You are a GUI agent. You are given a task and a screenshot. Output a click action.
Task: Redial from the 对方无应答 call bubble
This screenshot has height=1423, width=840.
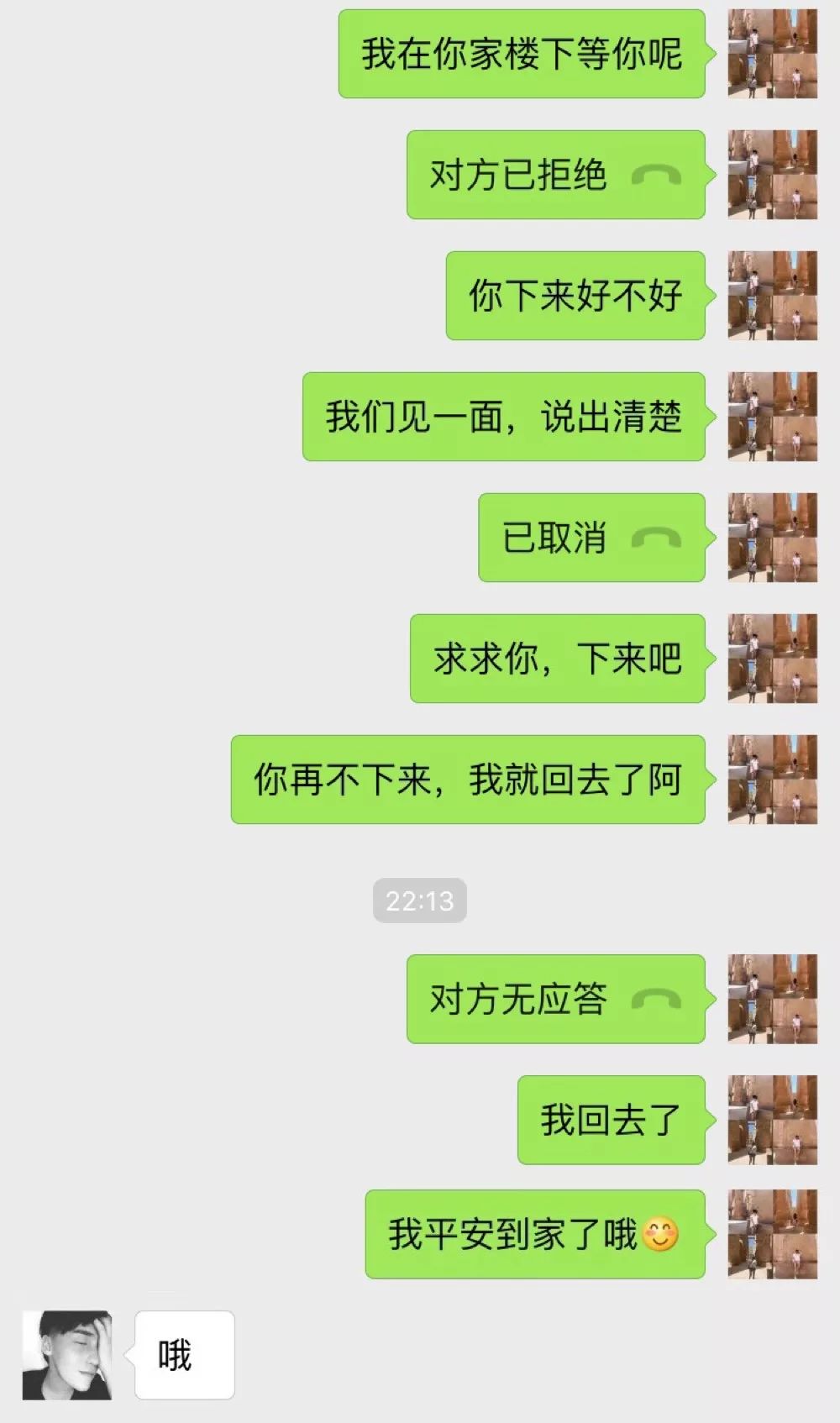[557, 999]
